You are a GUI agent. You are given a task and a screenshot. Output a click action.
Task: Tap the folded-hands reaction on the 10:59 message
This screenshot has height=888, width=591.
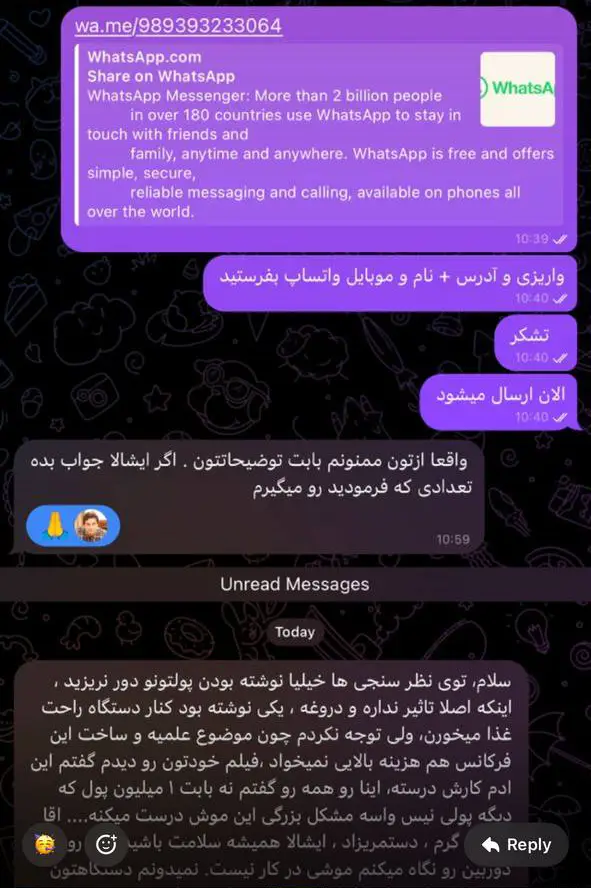[x=73, y=526]
